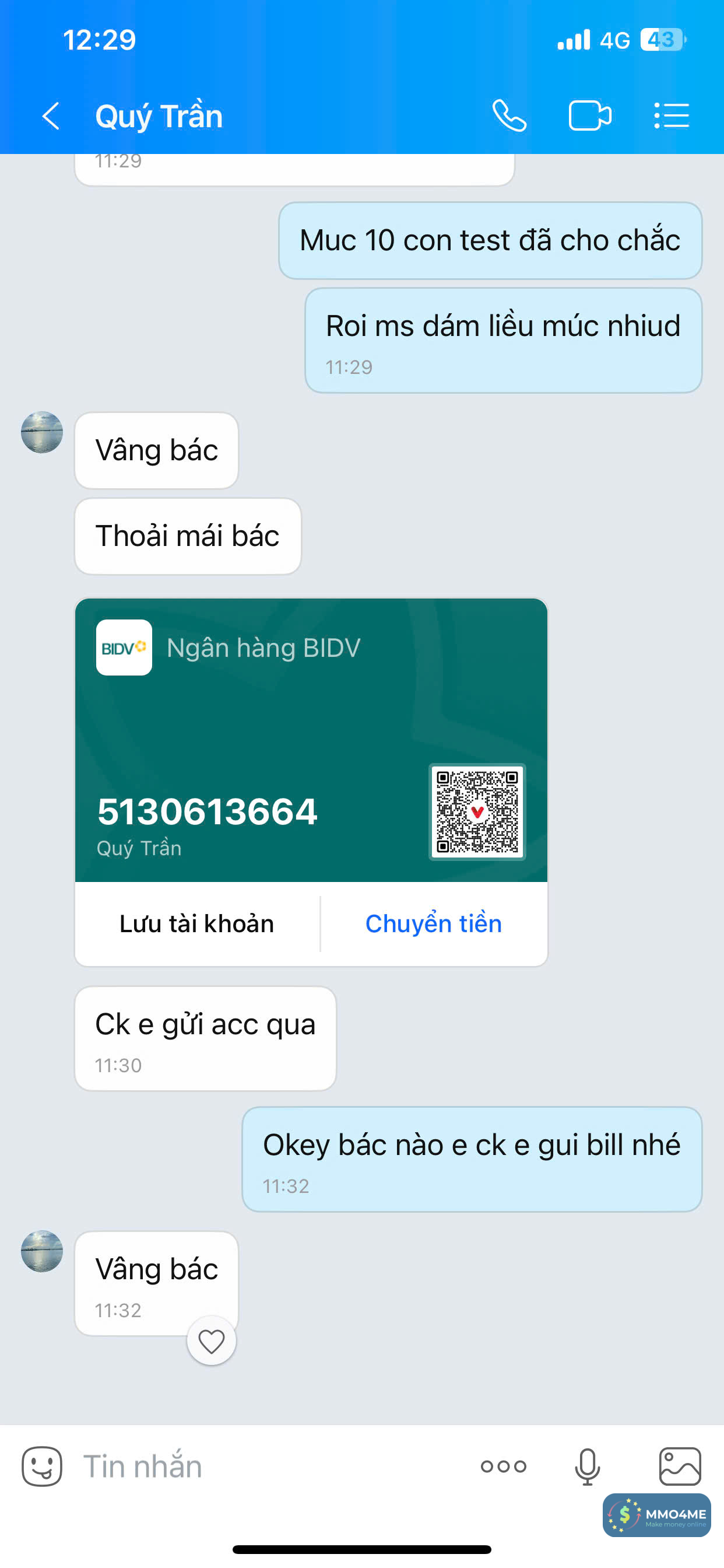Open the photo gallery picker
The image size is (724, 1568).
[x=680, y=1466]
